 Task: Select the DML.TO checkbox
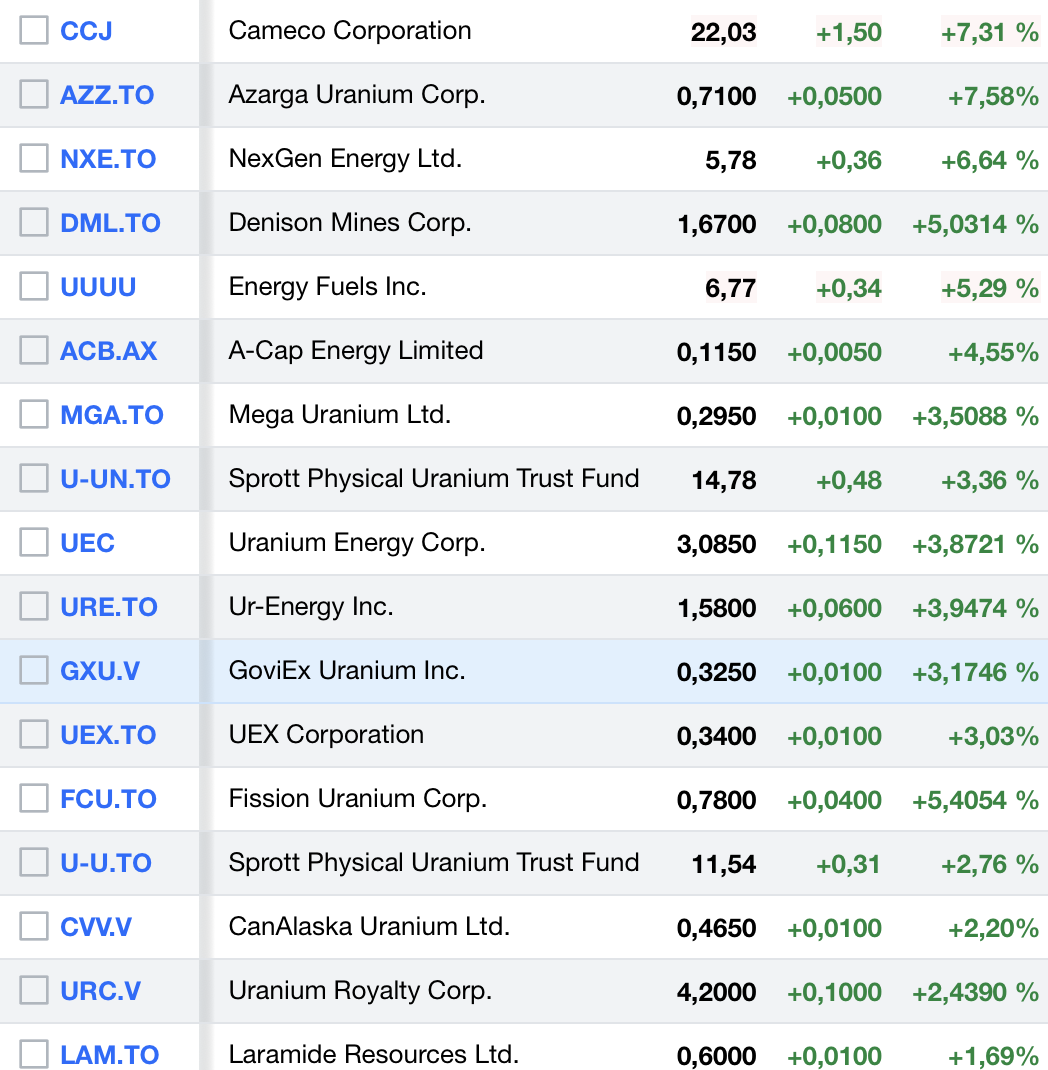[x=34, y=223]
